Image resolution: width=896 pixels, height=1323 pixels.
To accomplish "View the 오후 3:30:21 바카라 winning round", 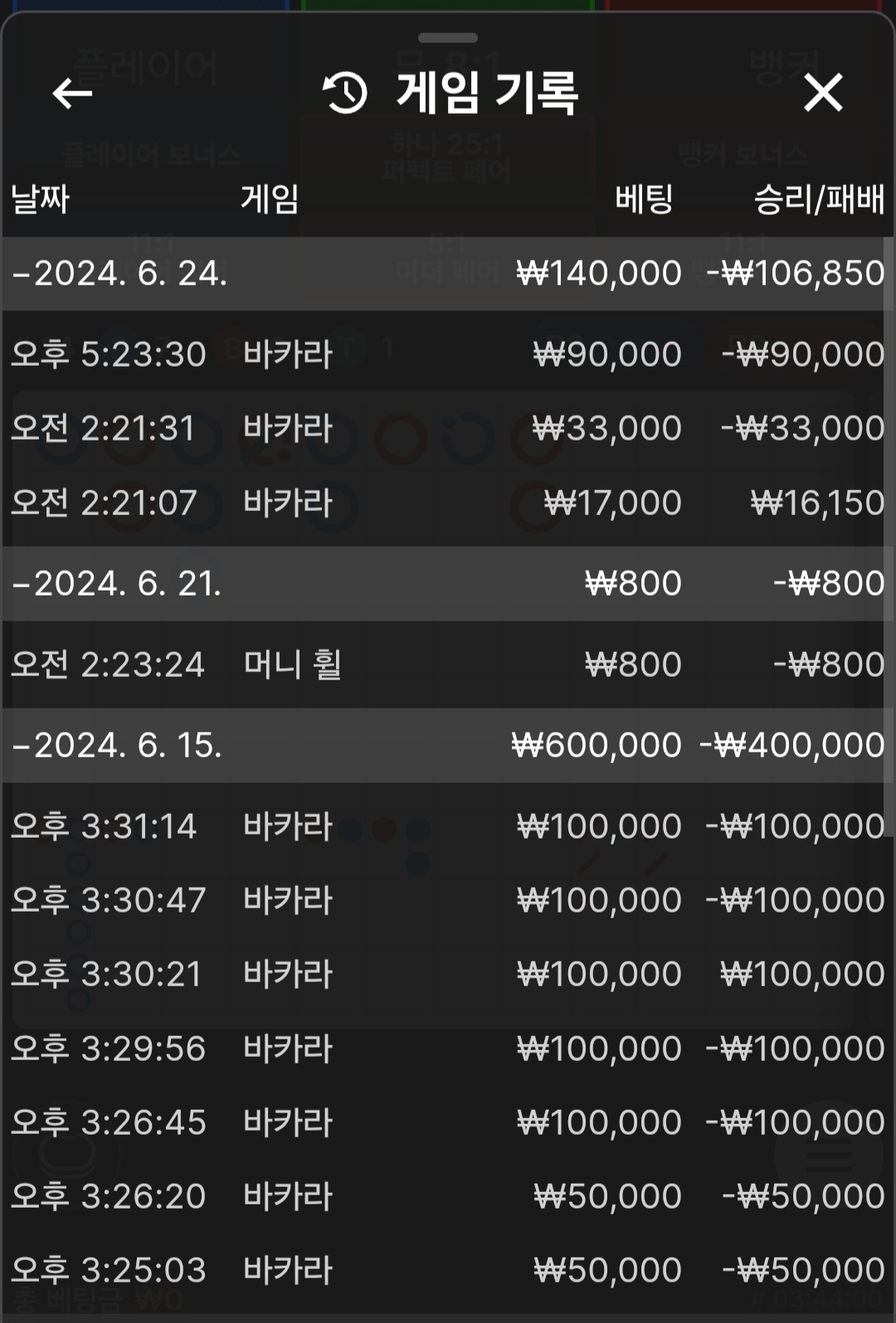I will coord(446,974).
